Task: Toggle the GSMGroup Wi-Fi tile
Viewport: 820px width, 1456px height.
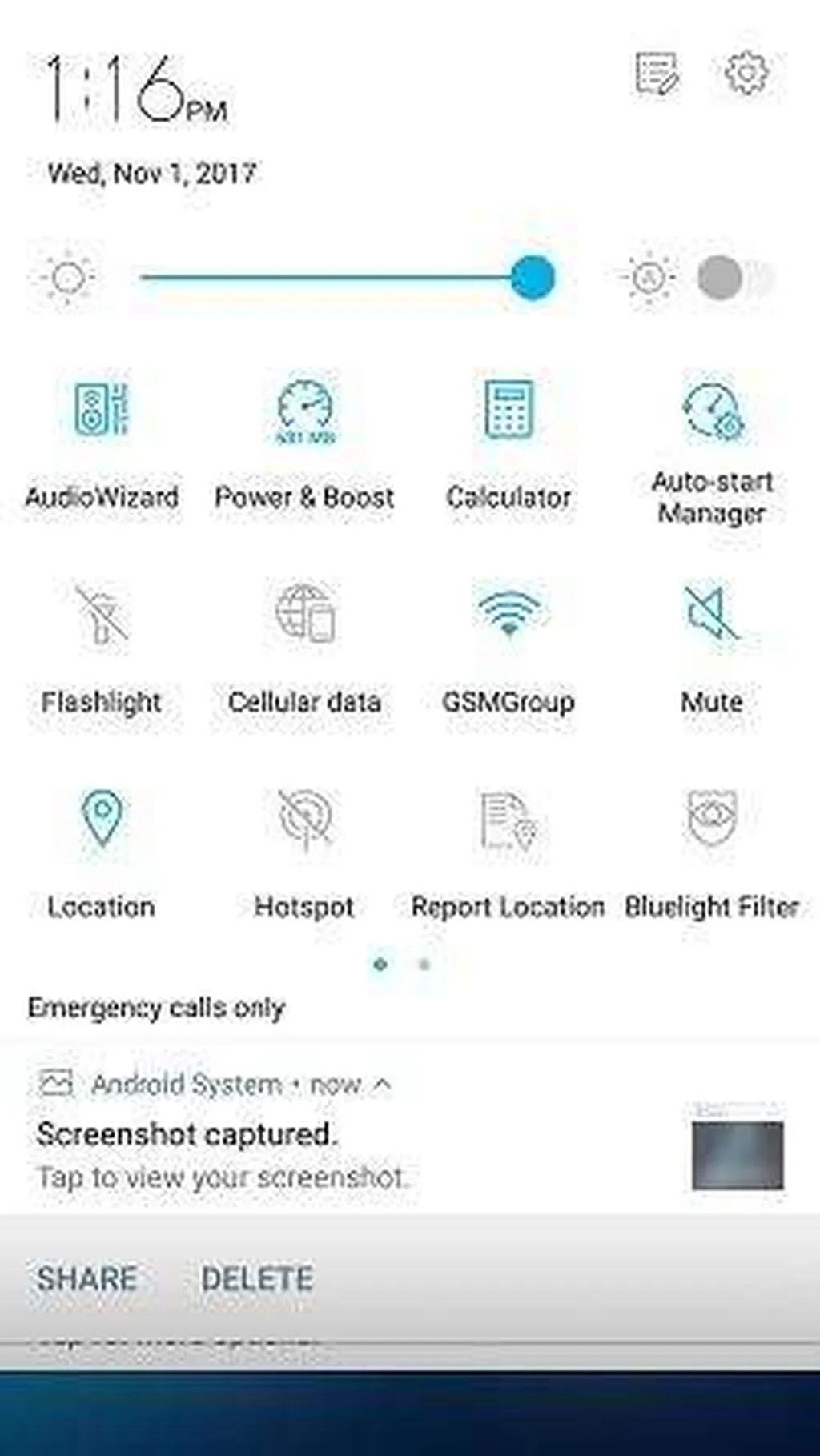Action: 508,615
